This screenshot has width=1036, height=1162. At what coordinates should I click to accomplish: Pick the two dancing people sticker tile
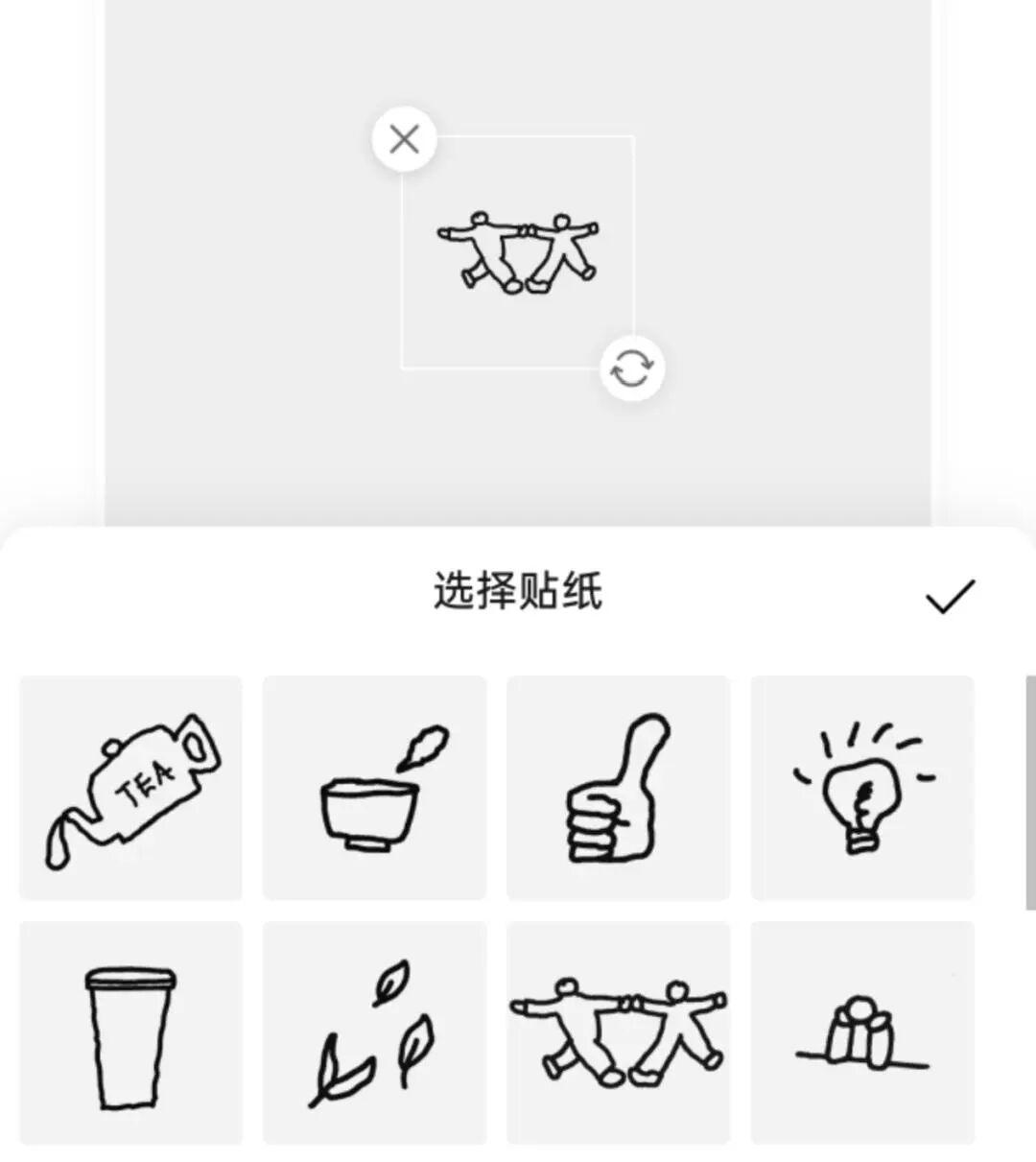click(x=618, y=1032)
